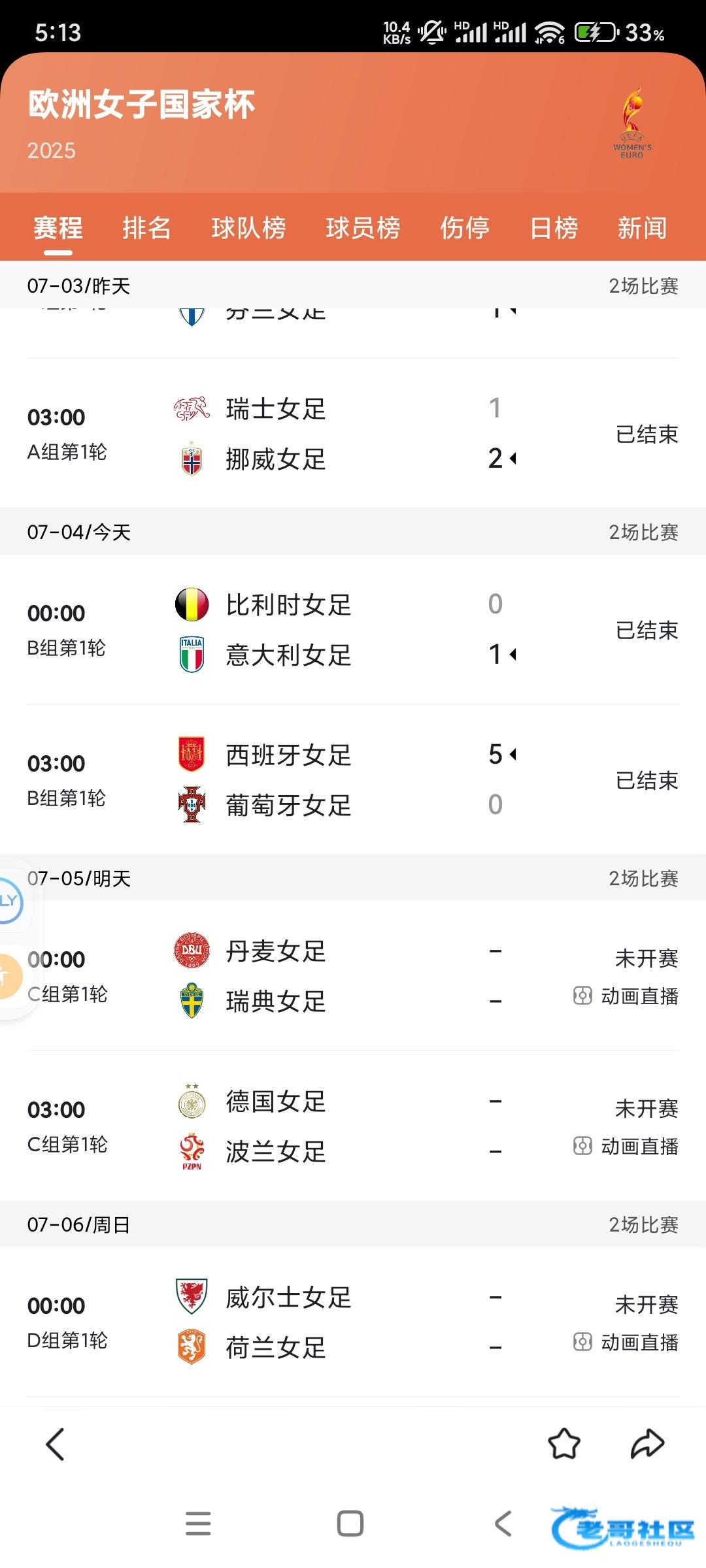Watch 动画直播 for 德国女足 vs 波兰女足

[x=626, y=1147]
